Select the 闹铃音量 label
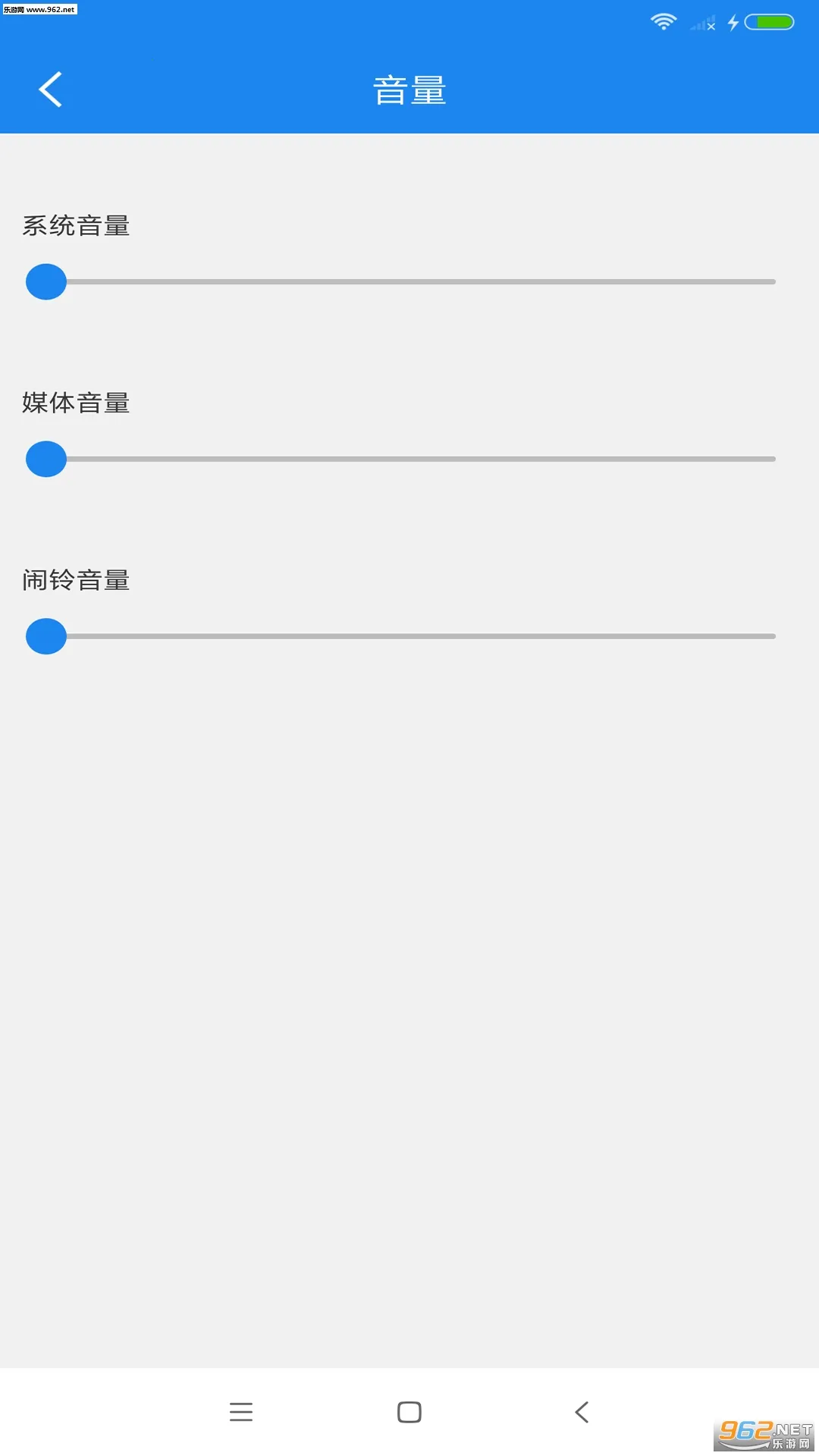Viewport: 819px width, 1456px height. [x=76, y=580]
